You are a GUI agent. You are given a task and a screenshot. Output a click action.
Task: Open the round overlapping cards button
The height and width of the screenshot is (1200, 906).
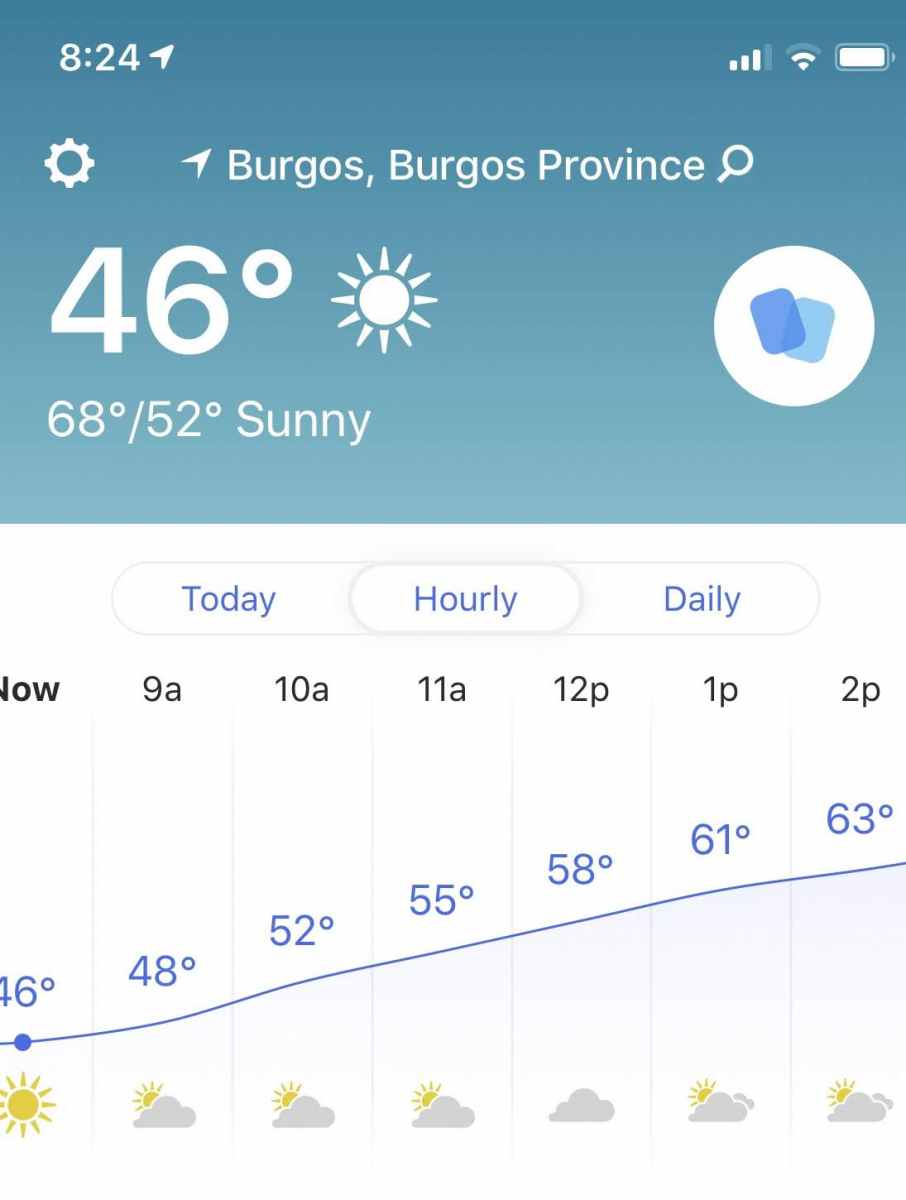click(x=793, y=326)
